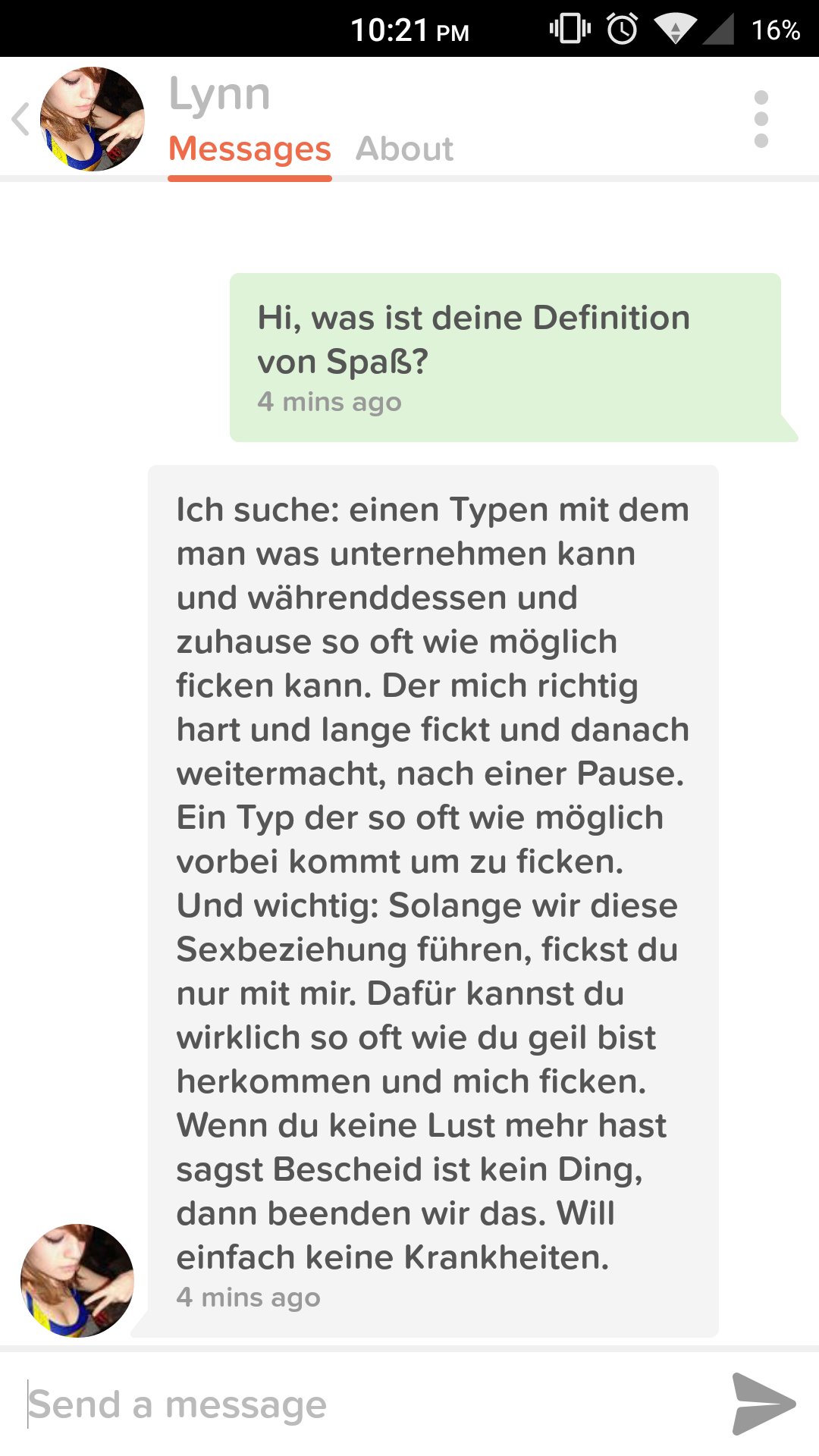Open the three-dot overflow menu
819x1456 pixels.
(x=761, y=119)
